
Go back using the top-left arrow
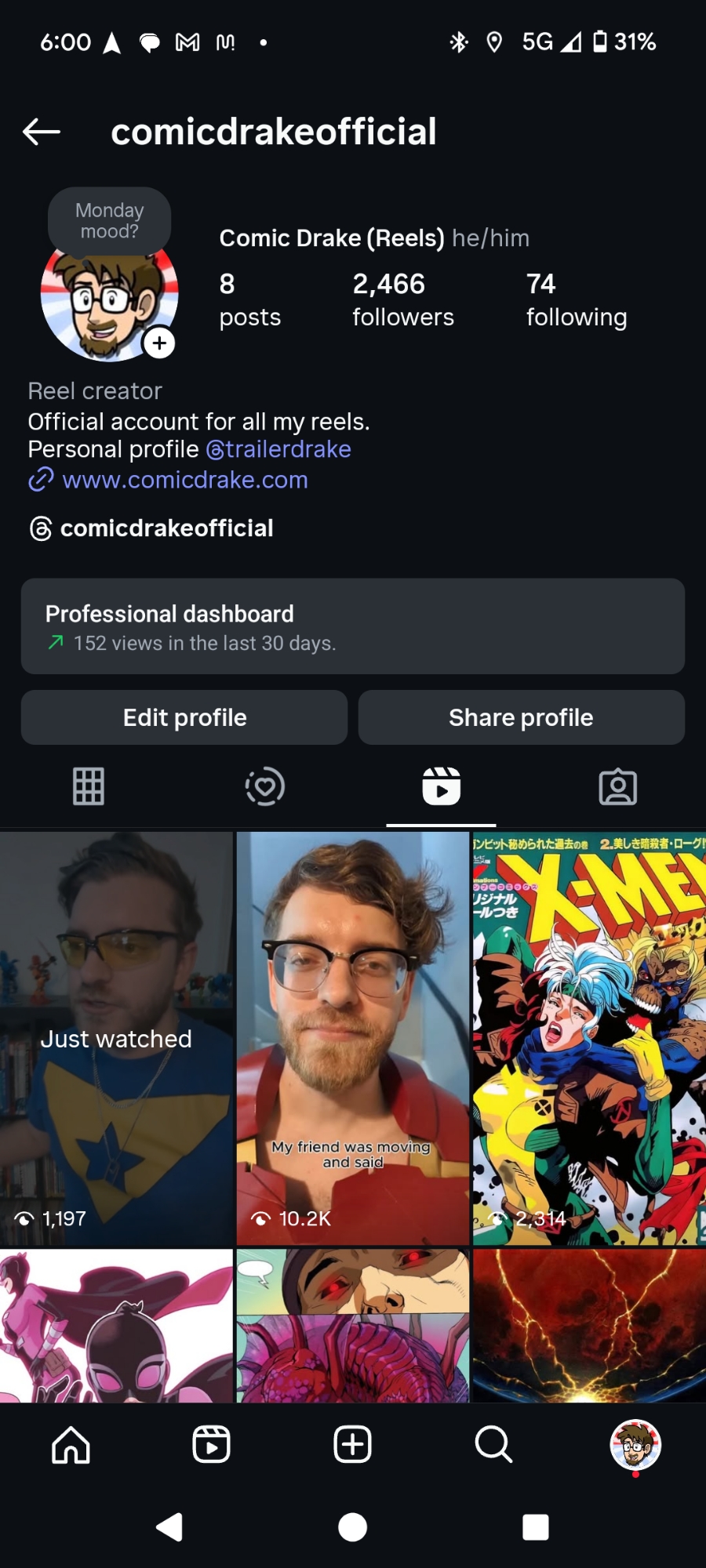point(42,132)
